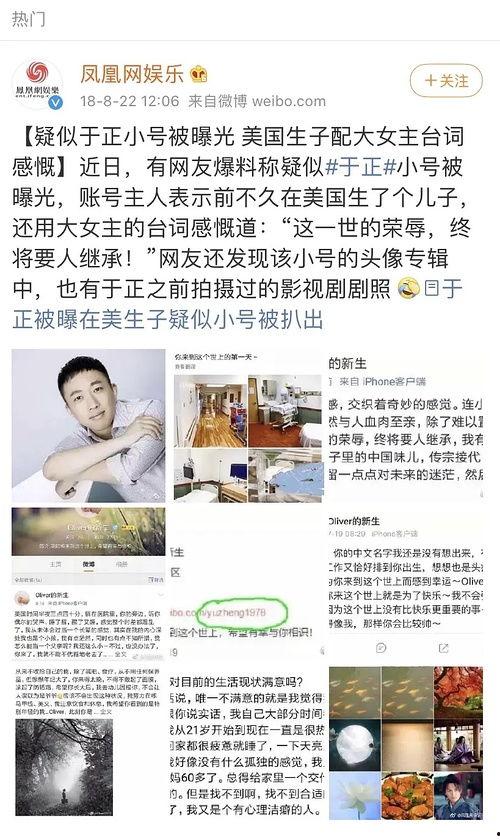
Task: View the portrait photo of the man in white shirt
Action: point(88,426)
